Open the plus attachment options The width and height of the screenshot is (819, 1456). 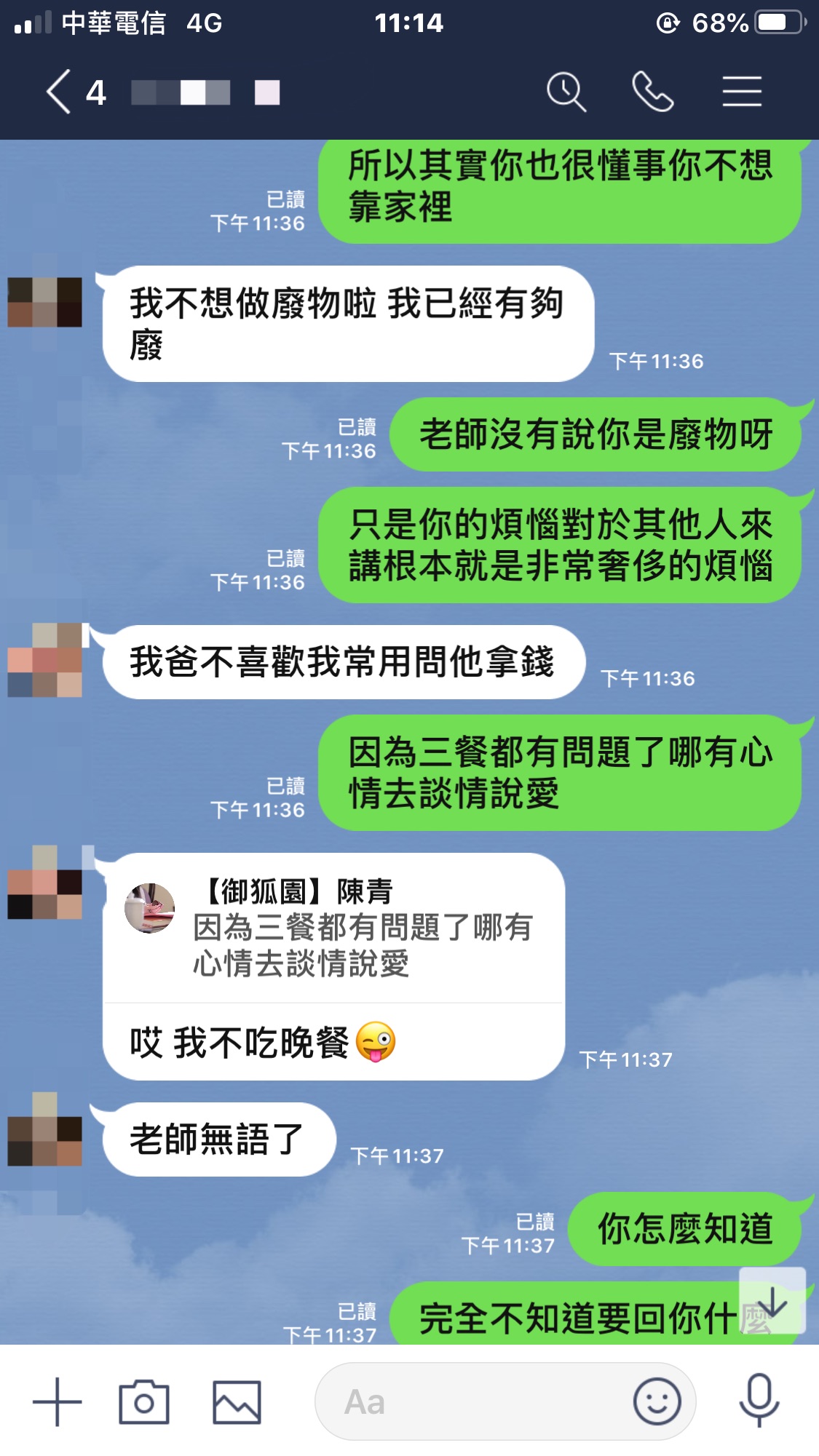[58, 1401]
